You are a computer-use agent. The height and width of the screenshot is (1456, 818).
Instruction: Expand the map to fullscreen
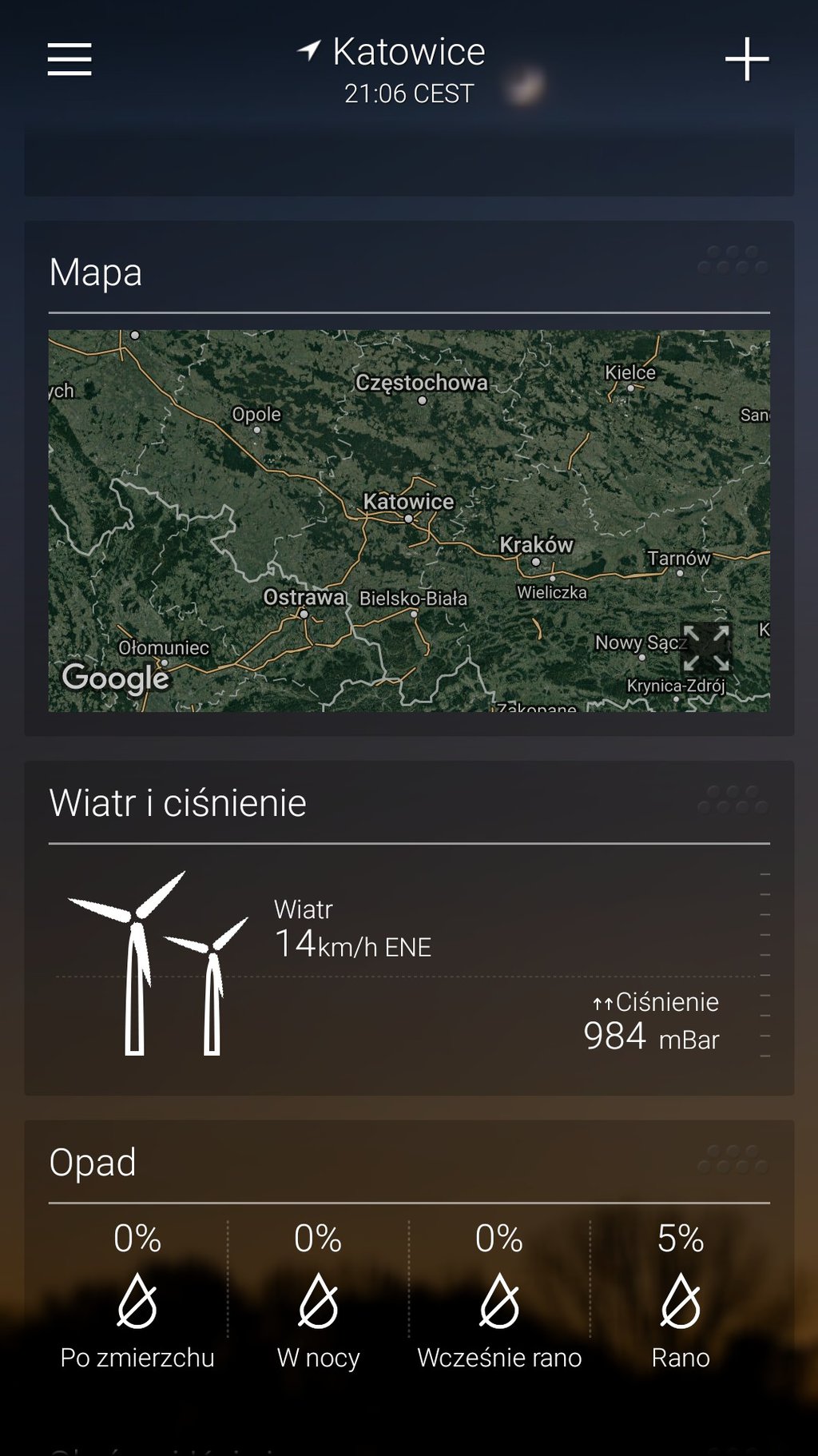(706, 648)
